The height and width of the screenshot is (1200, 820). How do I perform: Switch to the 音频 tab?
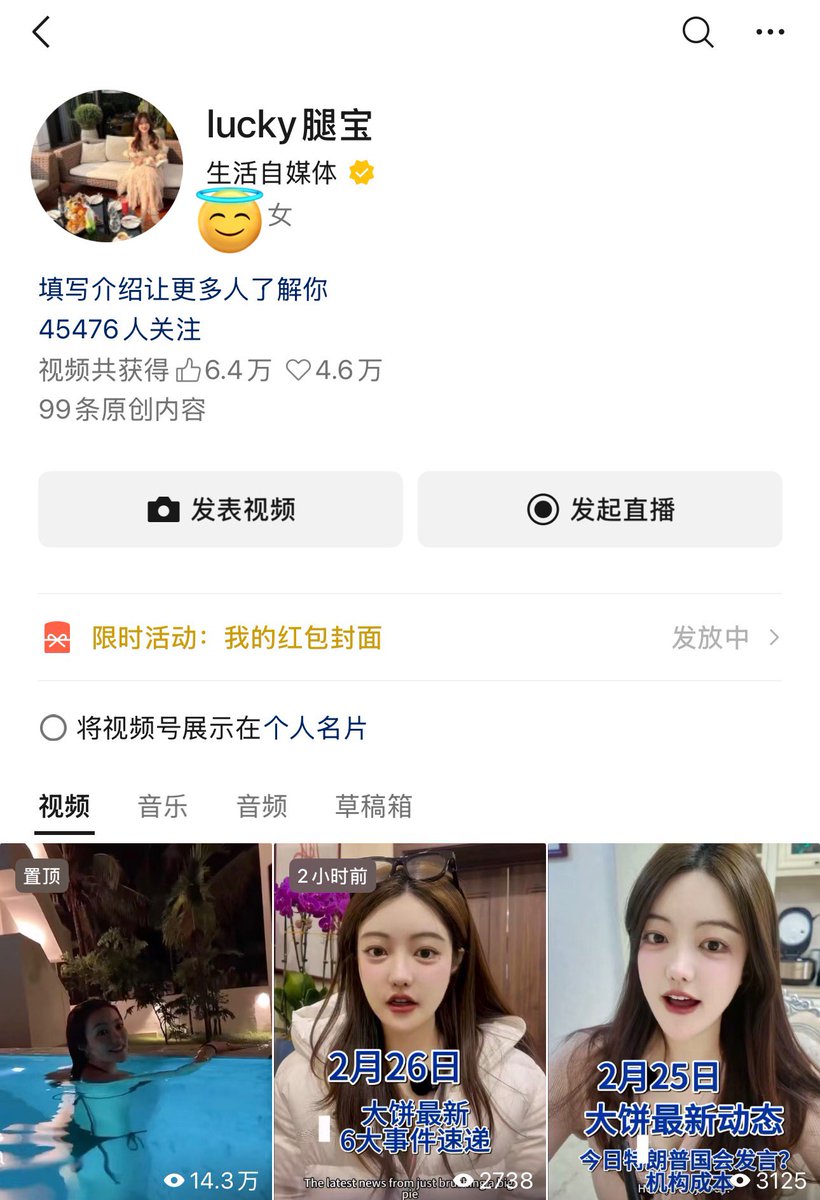coord(261,806)
